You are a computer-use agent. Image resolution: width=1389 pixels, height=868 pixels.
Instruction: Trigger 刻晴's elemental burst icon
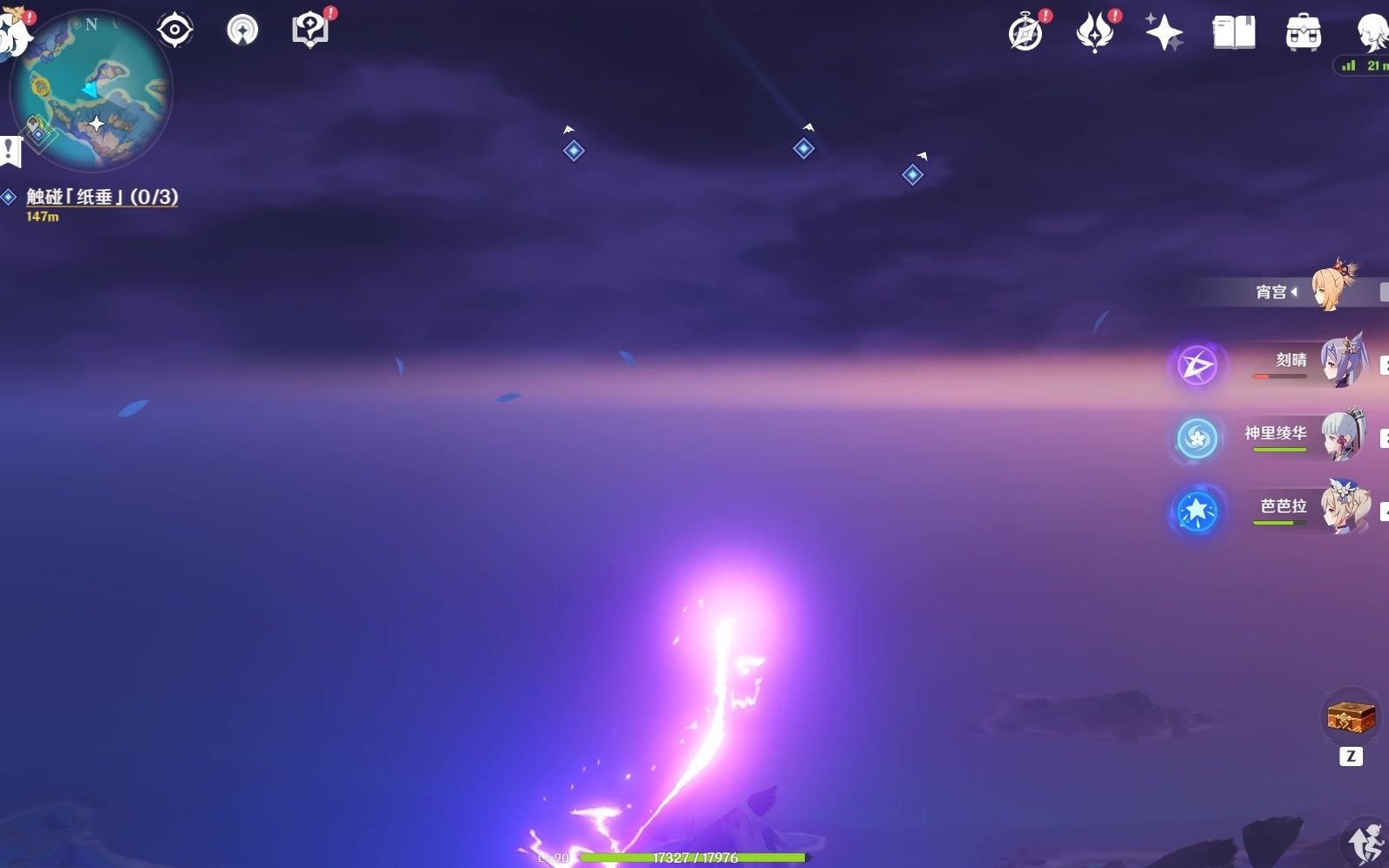point(1197,365)
